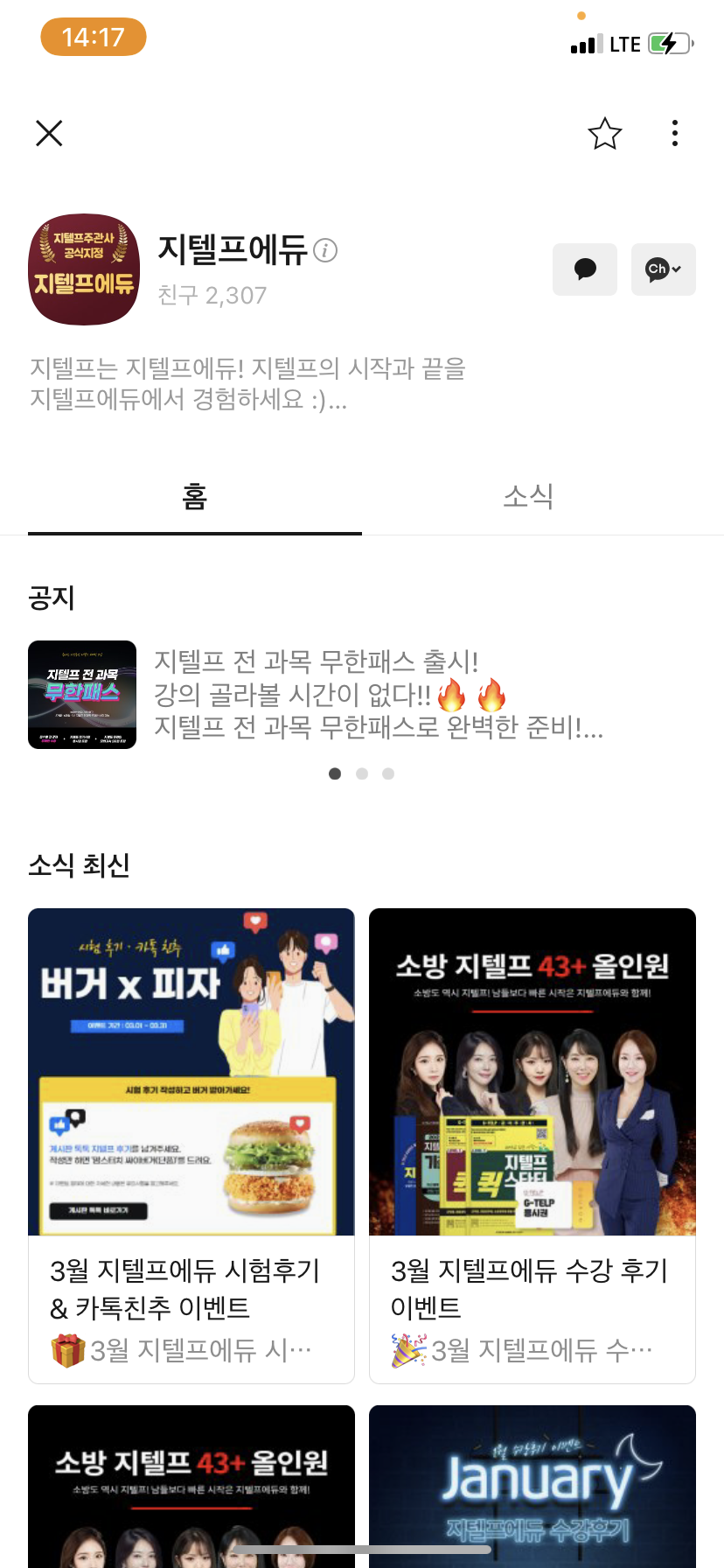
Task: Open info icon next to 지텔프에듀
Action: (325, 250)
